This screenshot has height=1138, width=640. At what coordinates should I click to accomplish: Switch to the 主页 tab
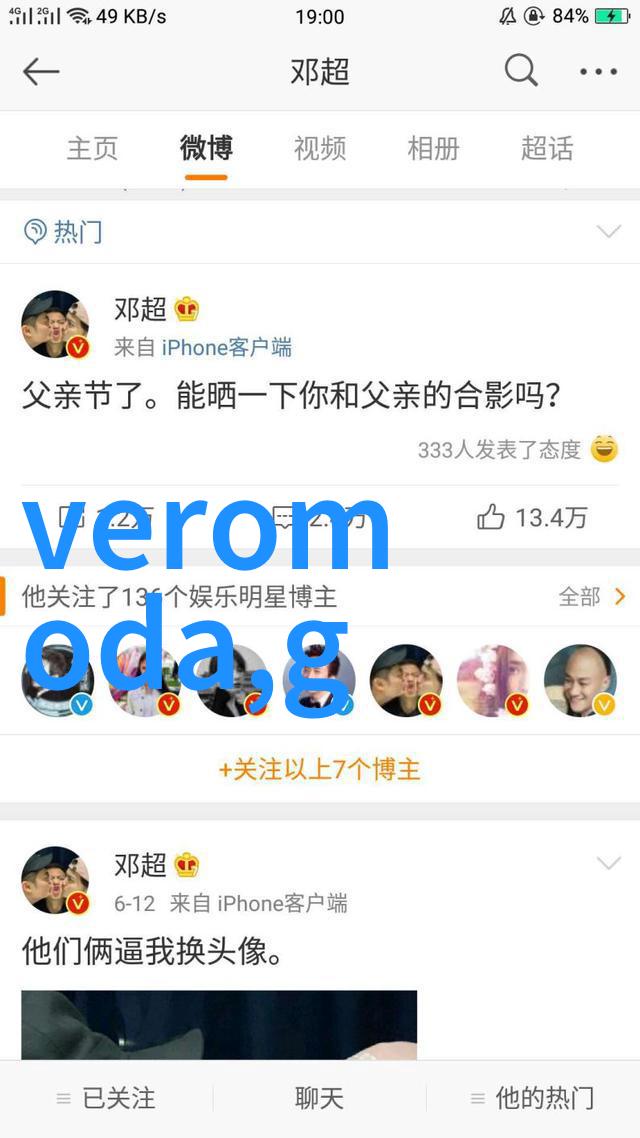point(92,148)
